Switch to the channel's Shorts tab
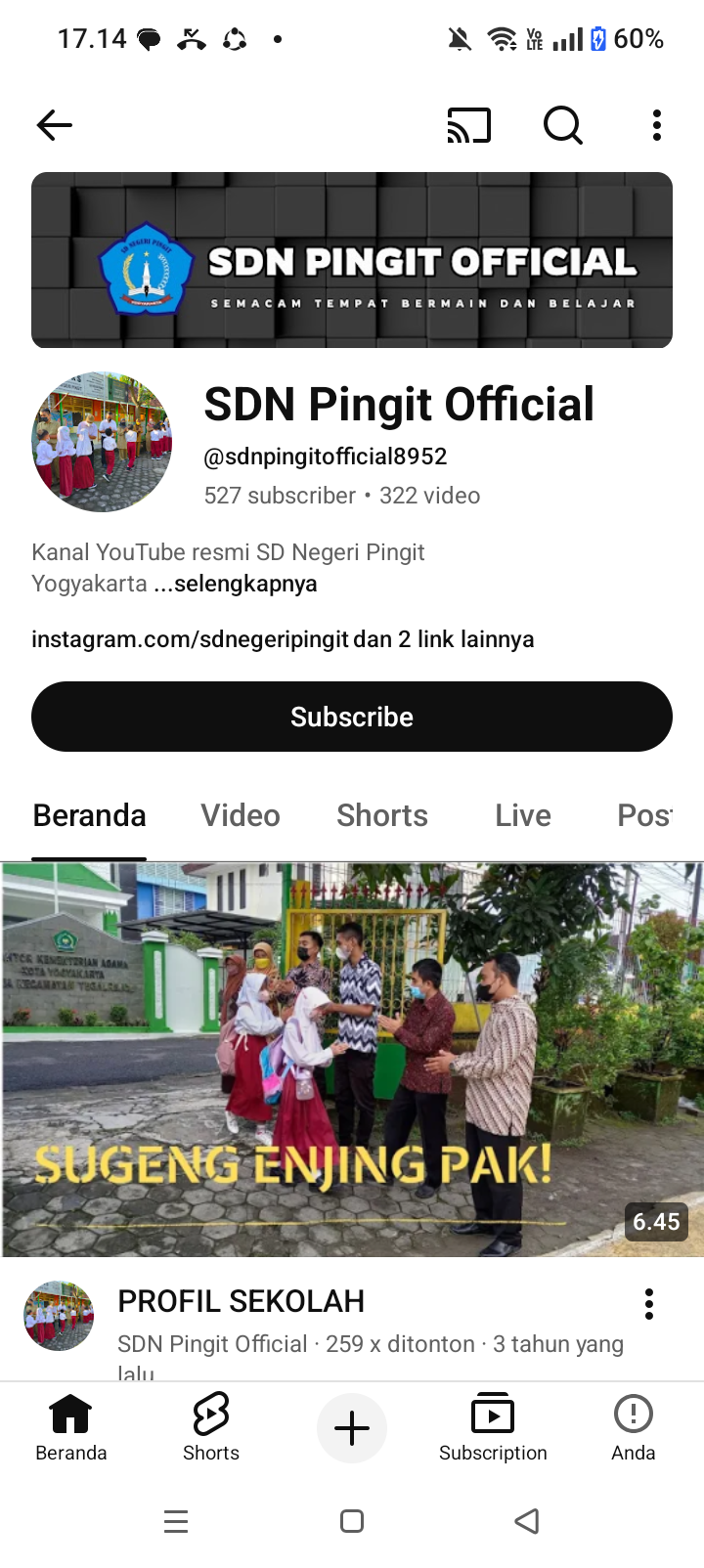 (382, 815)
